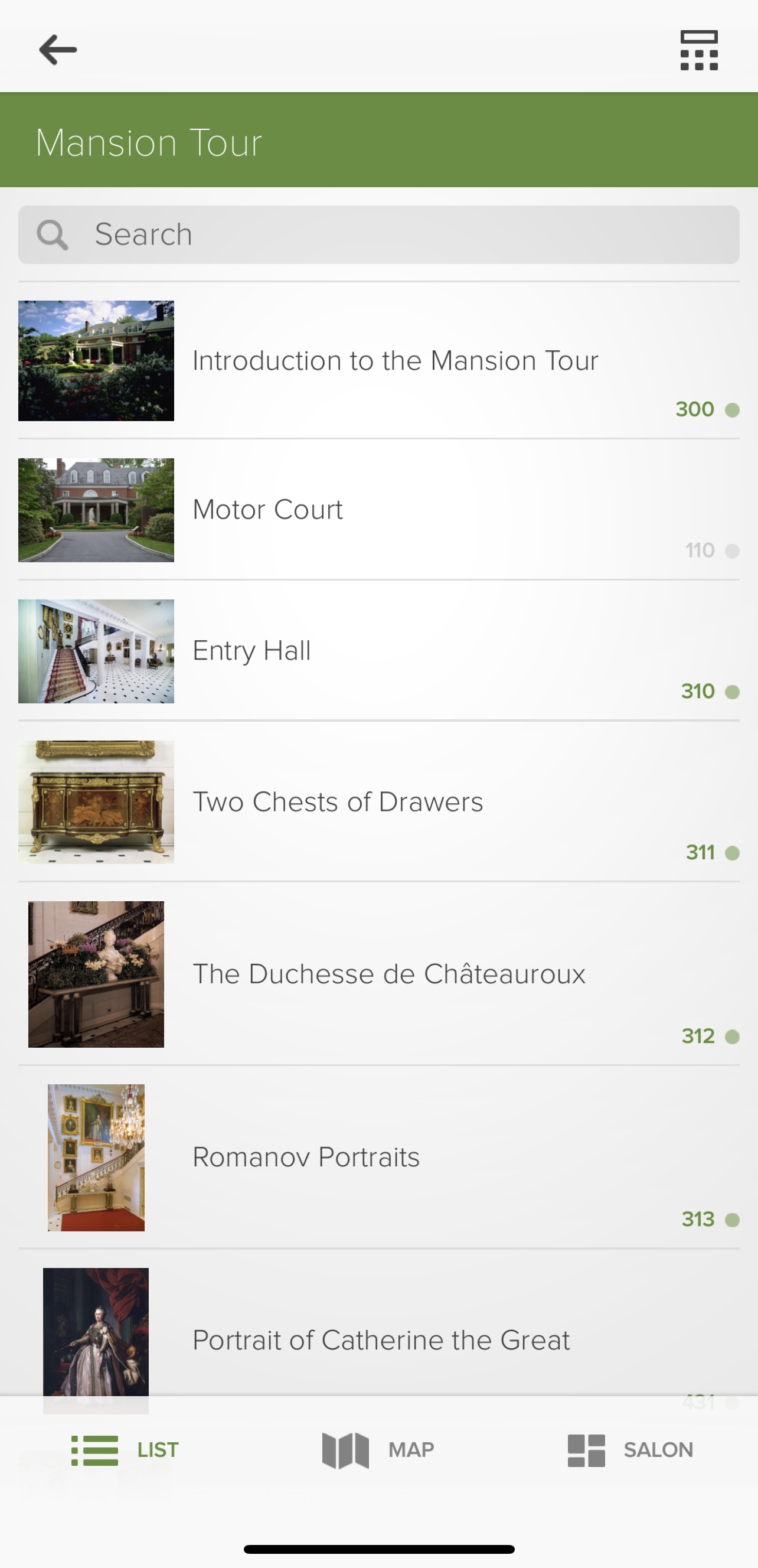The width and height of the screenshot is (758, 1568).
Task: Select the Salon view icon
Action: coord(586,1450)
